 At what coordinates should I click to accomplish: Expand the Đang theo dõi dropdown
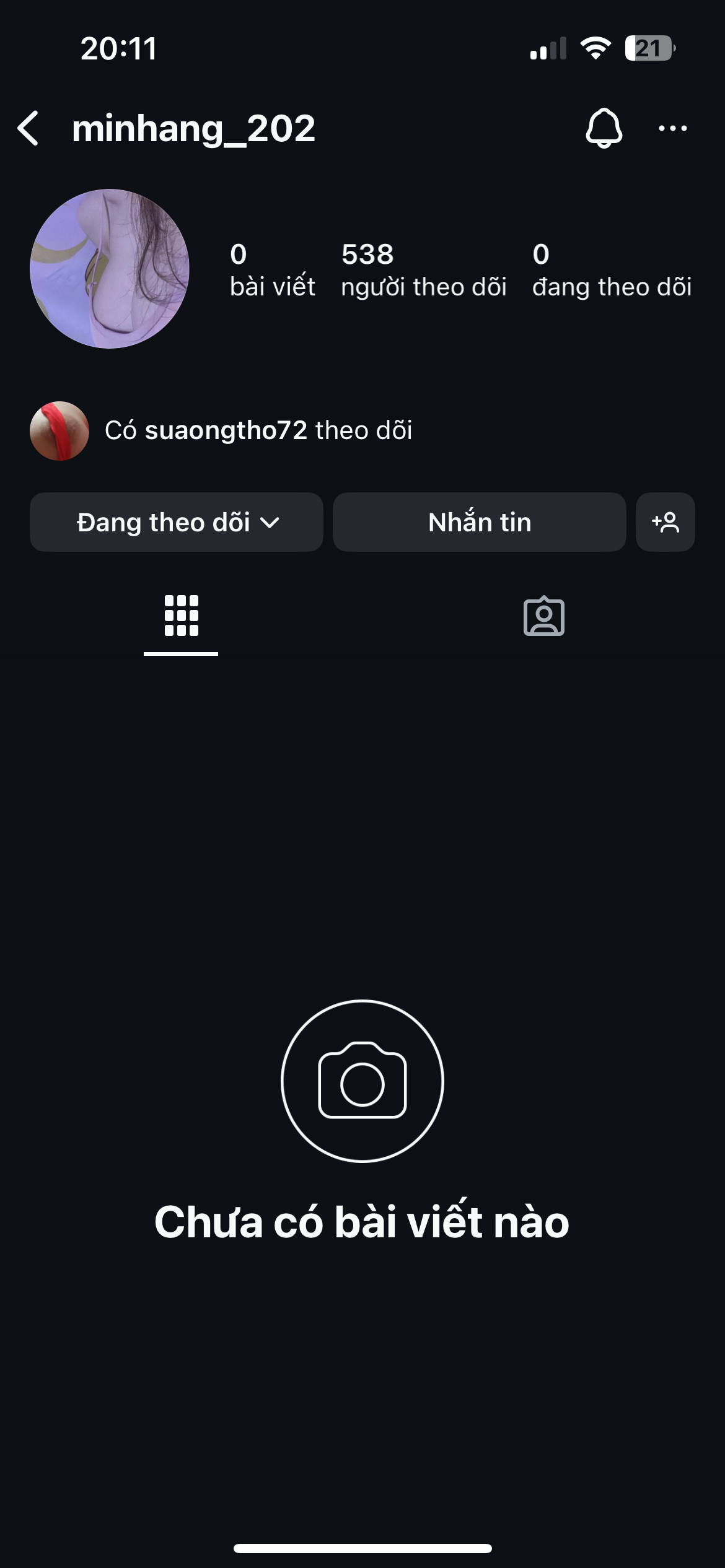[x=177, y=522]
